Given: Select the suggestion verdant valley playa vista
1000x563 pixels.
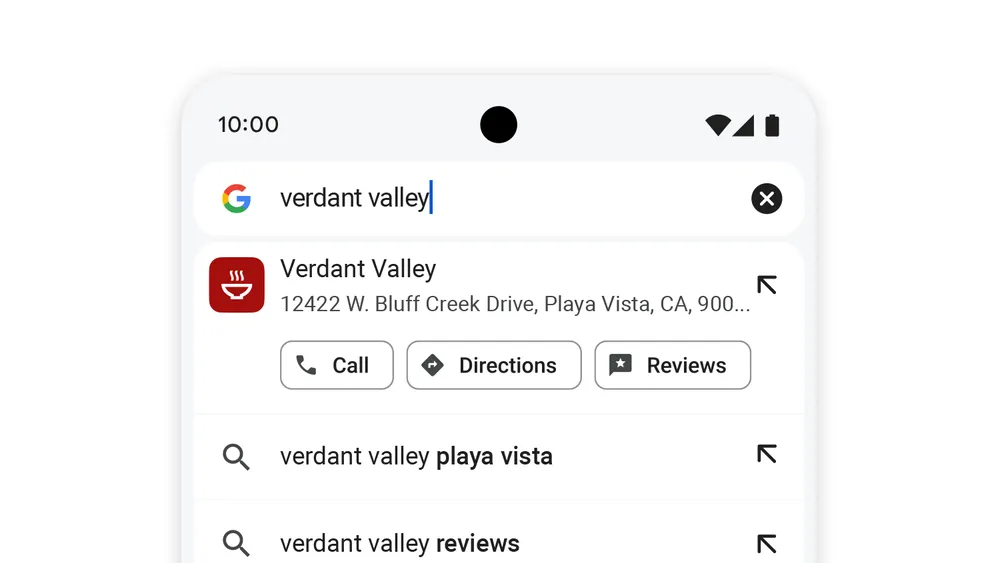Looking at the screenshot, I should click(450, 457).
